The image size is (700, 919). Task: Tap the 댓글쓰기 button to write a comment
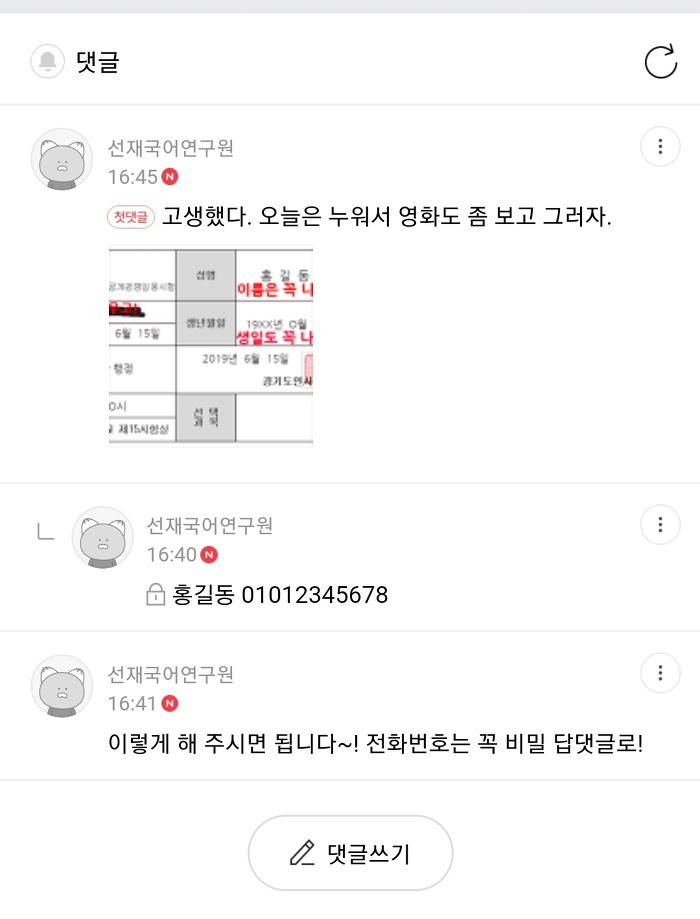click(351, 853)
